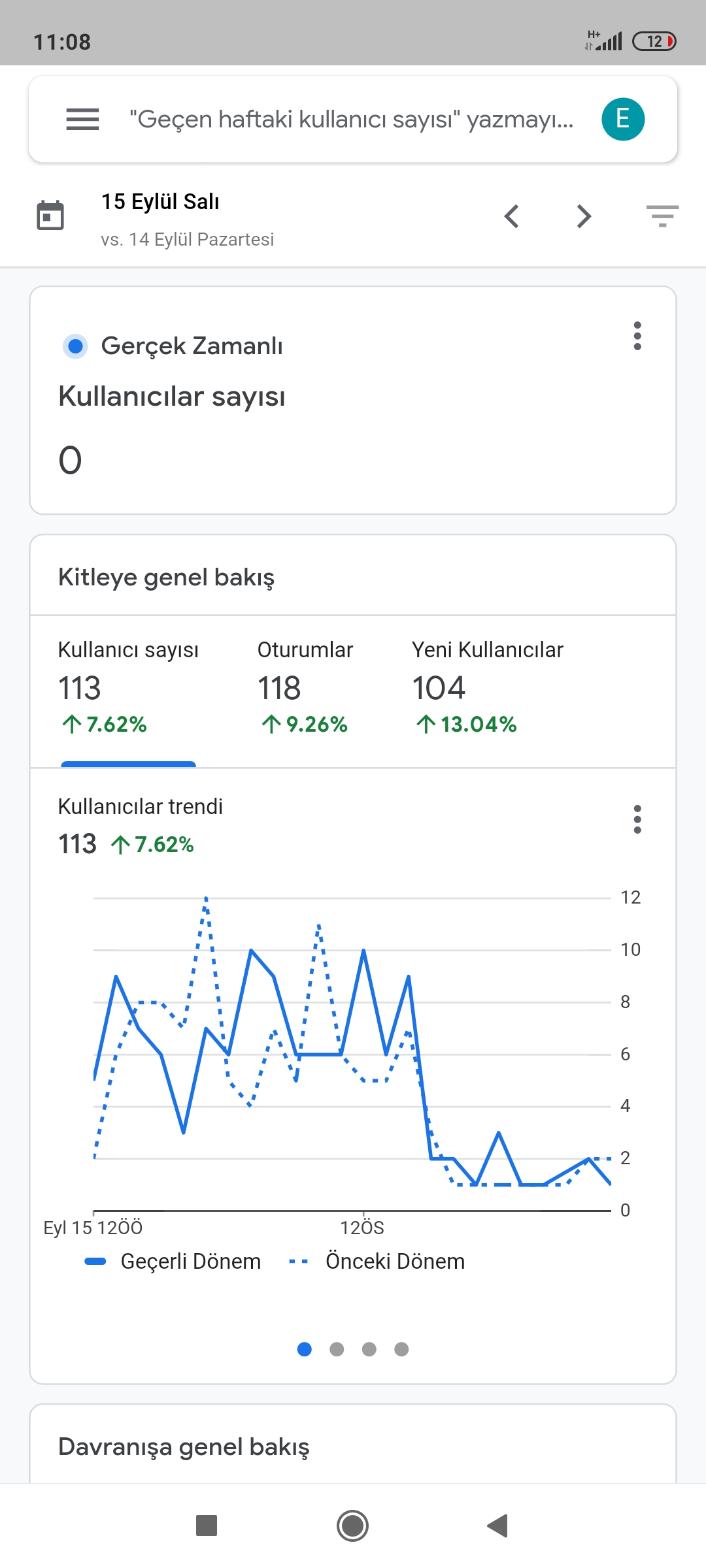Screen dimensions: 706x1568
Task: Go to the next date with right chevron
Action: point(584,216)
